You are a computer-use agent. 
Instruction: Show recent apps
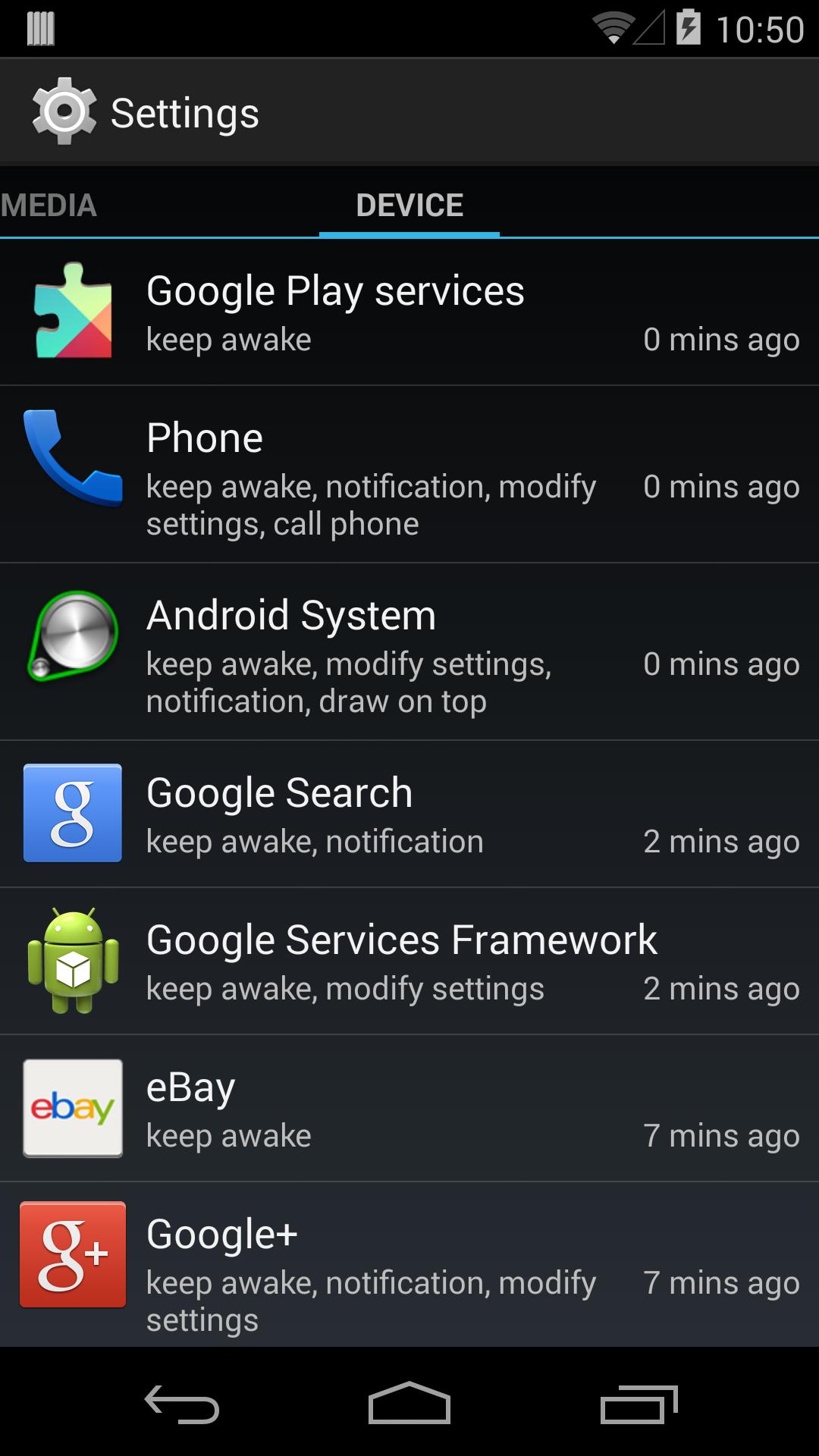coord(639,1404)
